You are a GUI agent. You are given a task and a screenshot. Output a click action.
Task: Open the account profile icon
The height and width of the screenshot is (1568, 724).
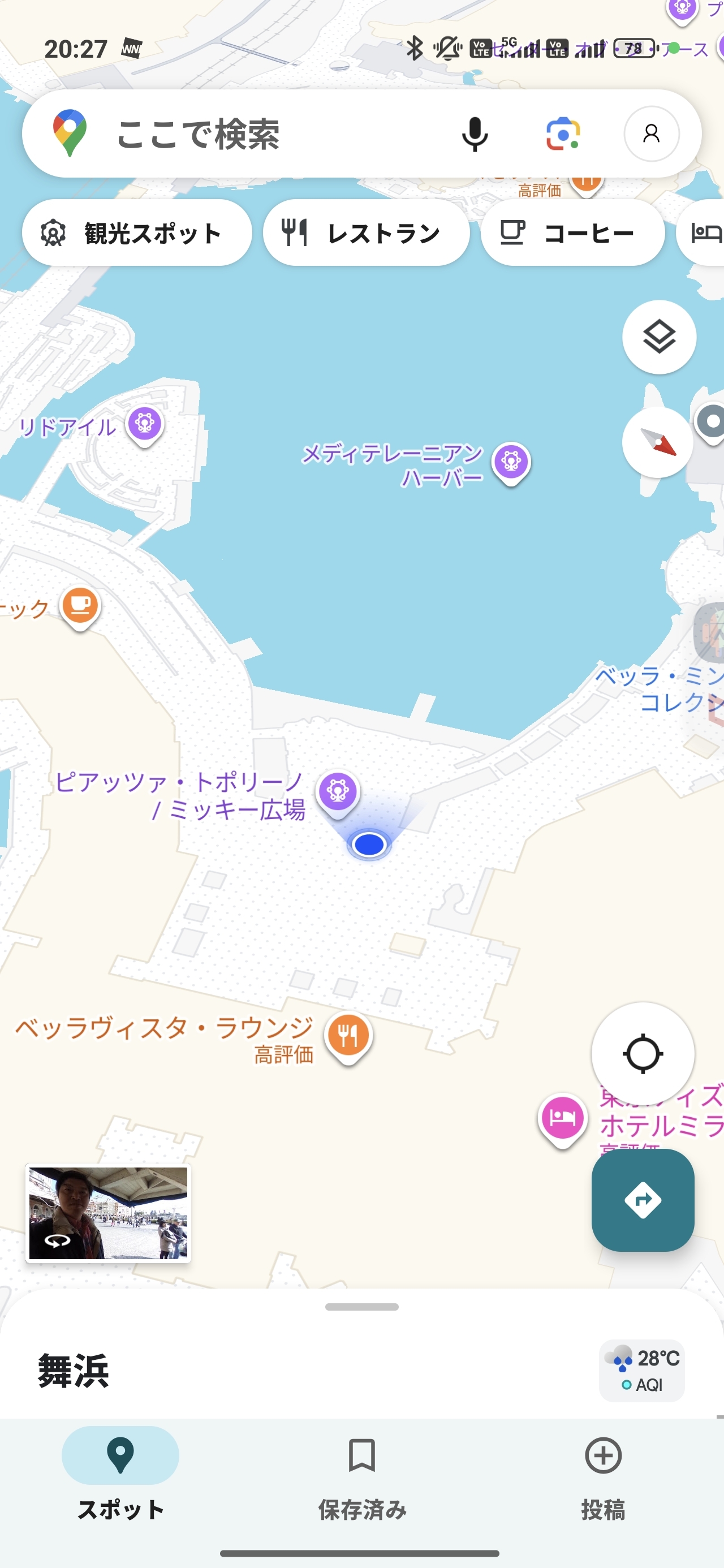pos(651,134)
